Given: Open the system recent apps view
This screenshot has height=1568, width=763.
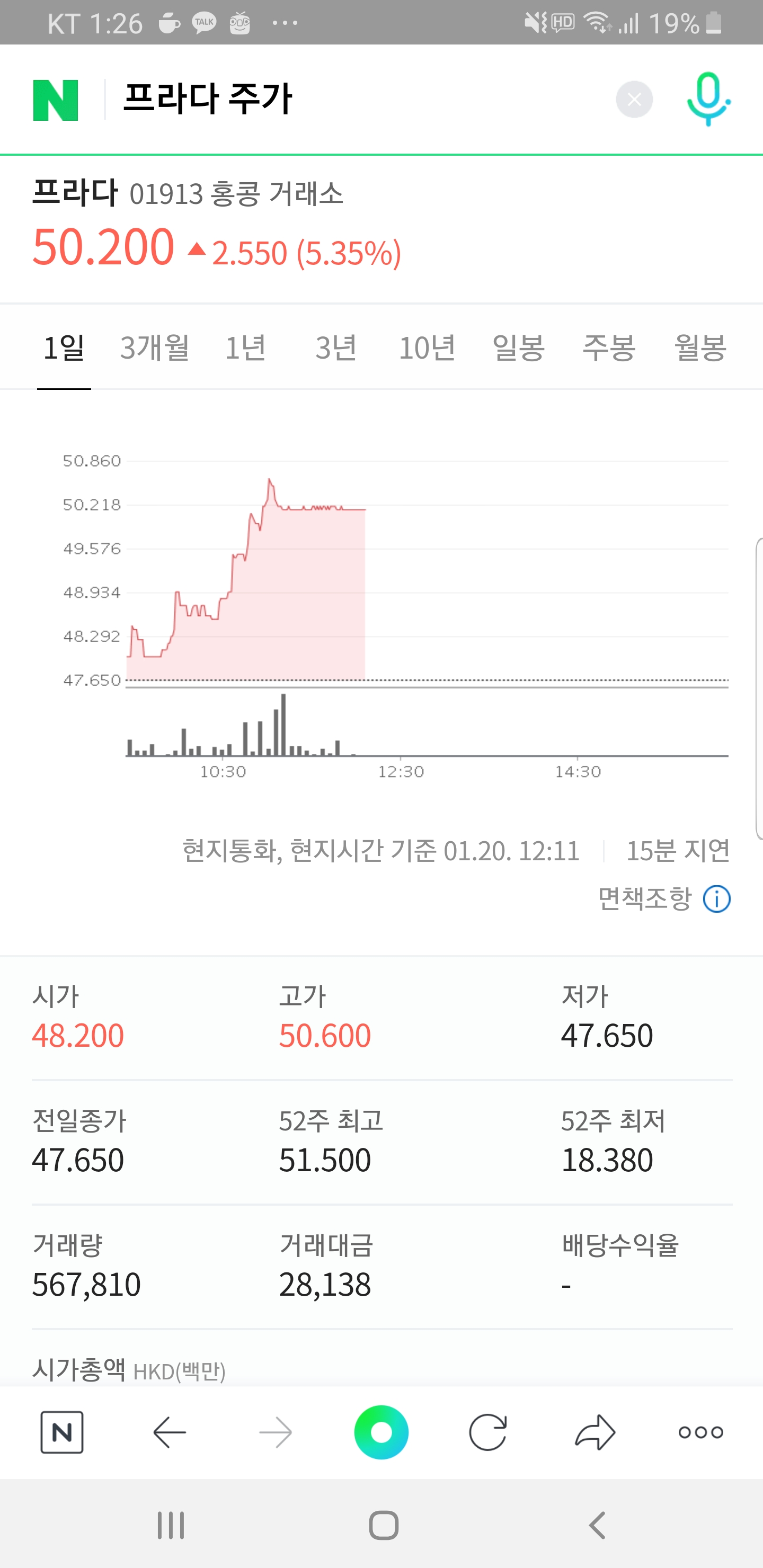Looking at the screenshot, I should pos(171,1525).
